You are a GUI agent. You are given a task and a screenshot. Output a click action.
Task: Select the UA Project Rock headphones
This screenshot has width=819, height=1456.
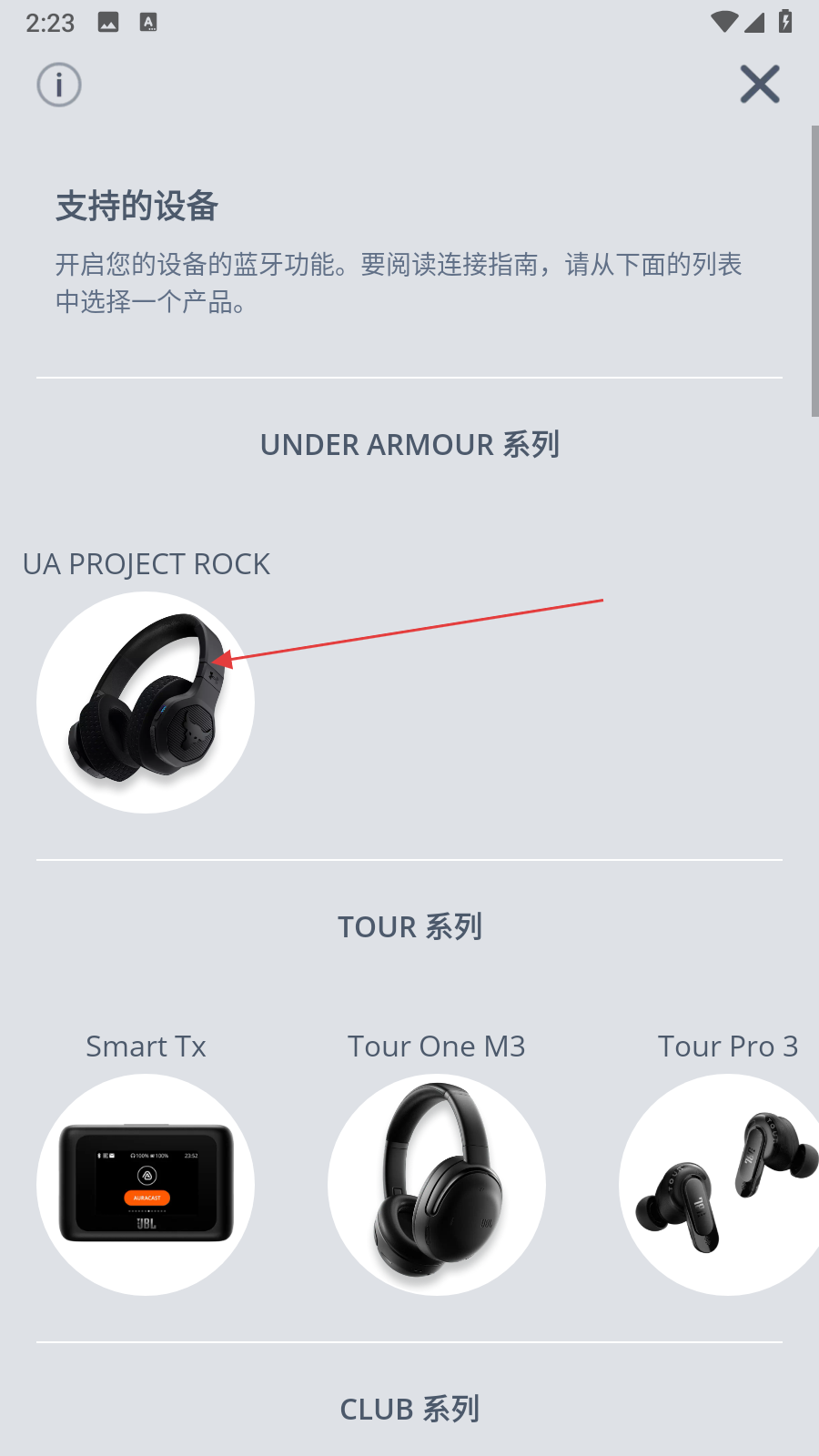(x=146, y=702)
